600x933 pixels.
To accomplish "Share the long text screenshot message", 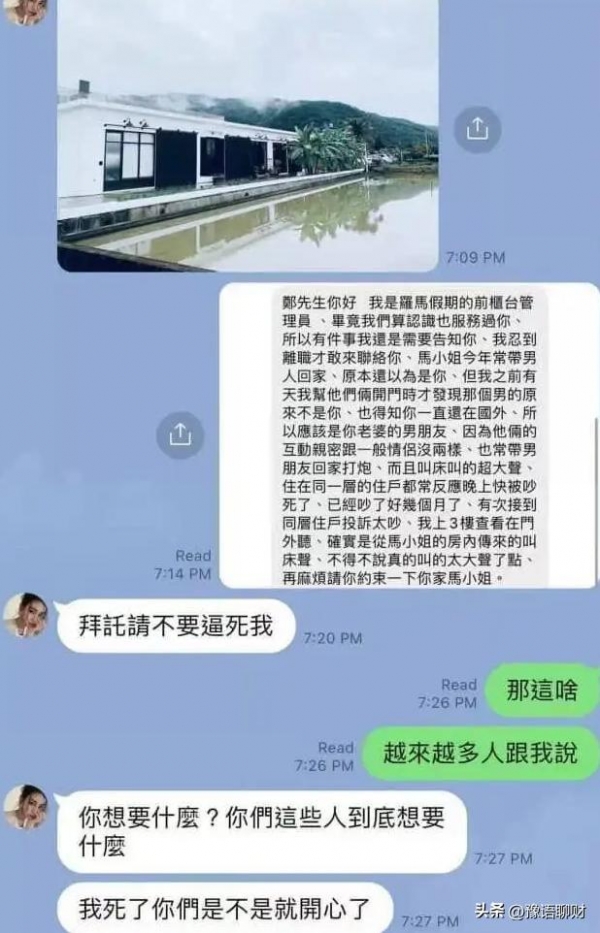I will [x=180, y=434].
